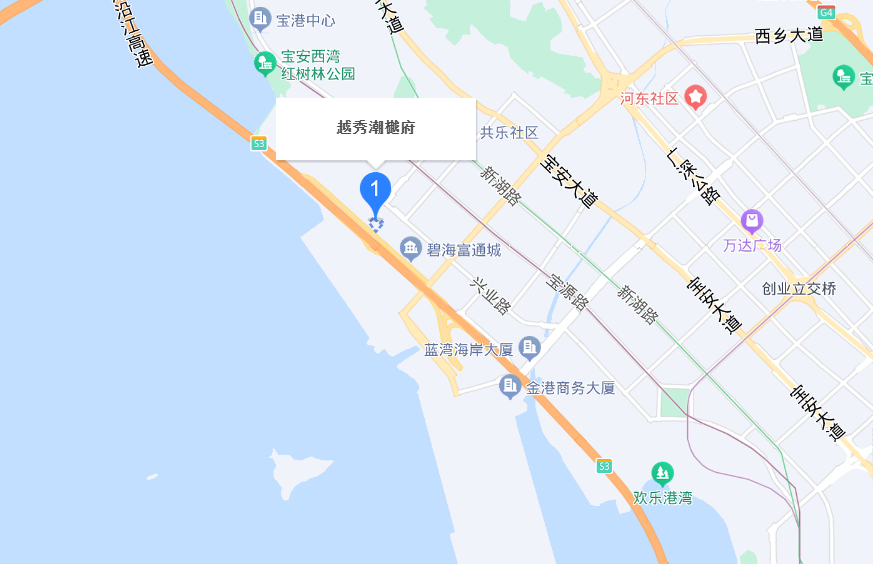
Task: Select the 宝港中心 building marker
Action: pyautogui.click(x=260, y=18)
